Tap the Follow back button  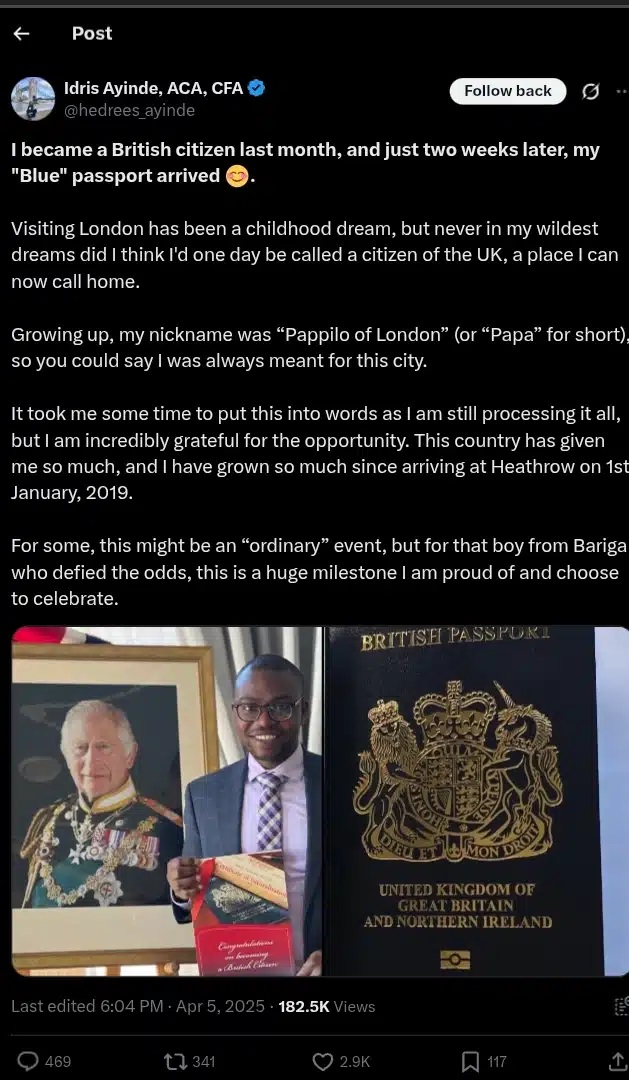click(x=508, y=91)
